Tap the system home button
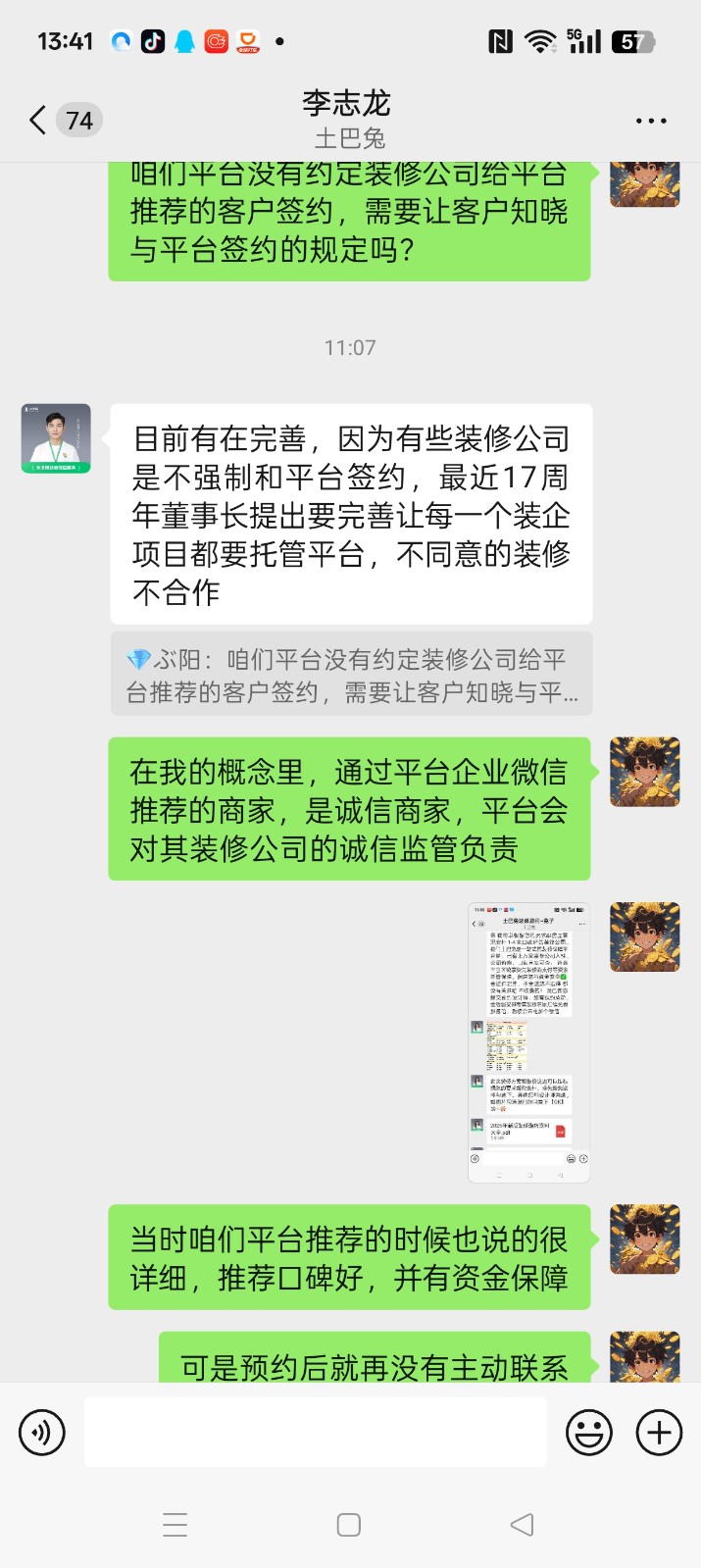701x1568 pixels. pyautogui.click(x=349, y=1525)
